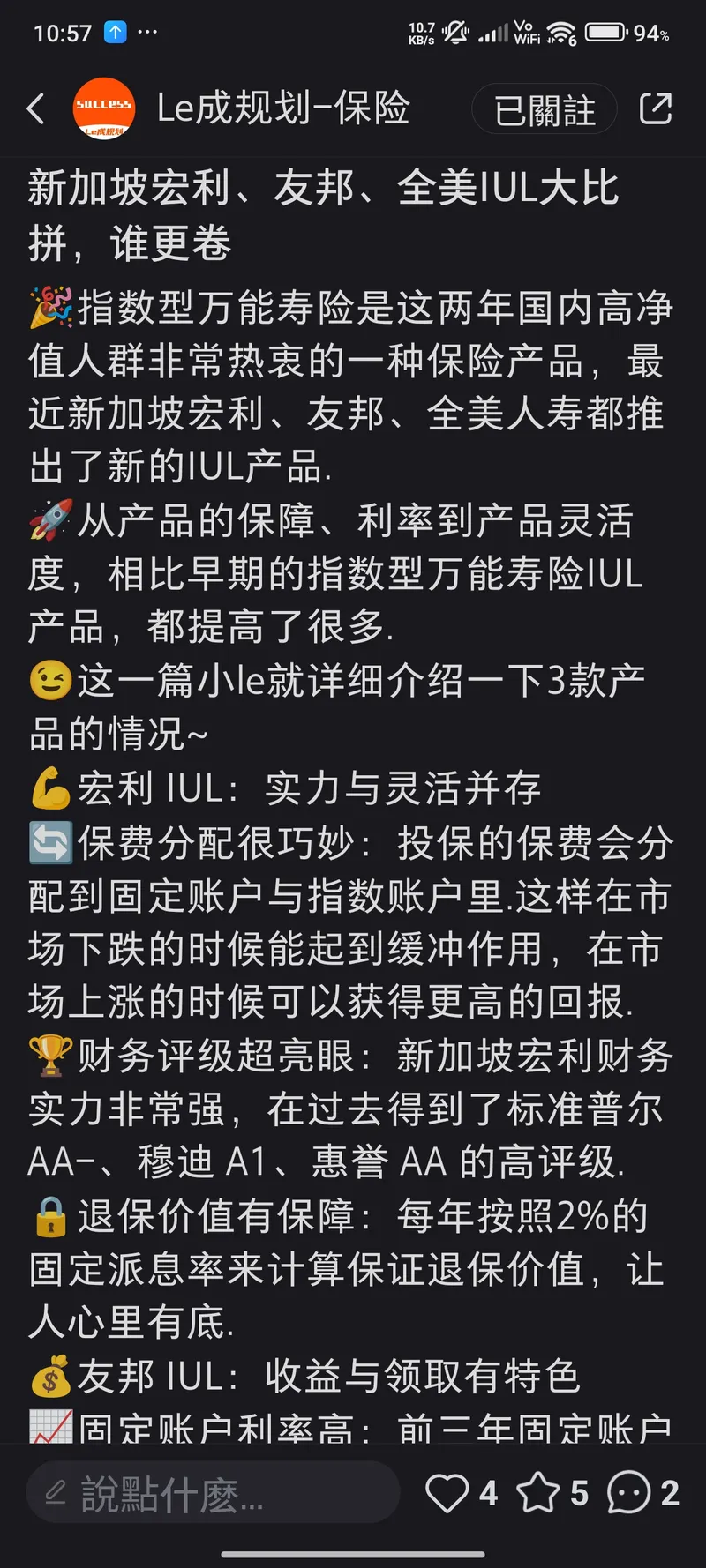
Task: Open the comments bubble icon
Action: click(628, 1493)
